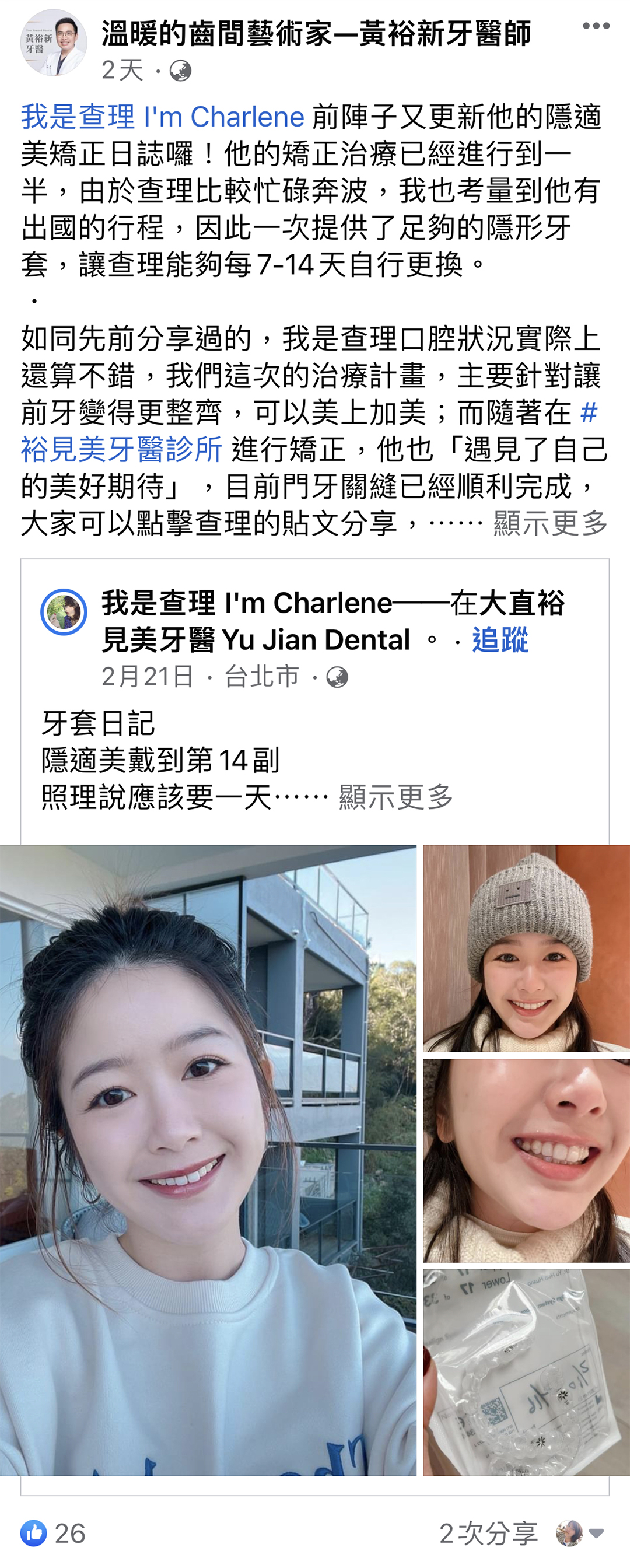630x1568 pixels.
Task: See who liked: 26 reactions
Action: 54,1534
